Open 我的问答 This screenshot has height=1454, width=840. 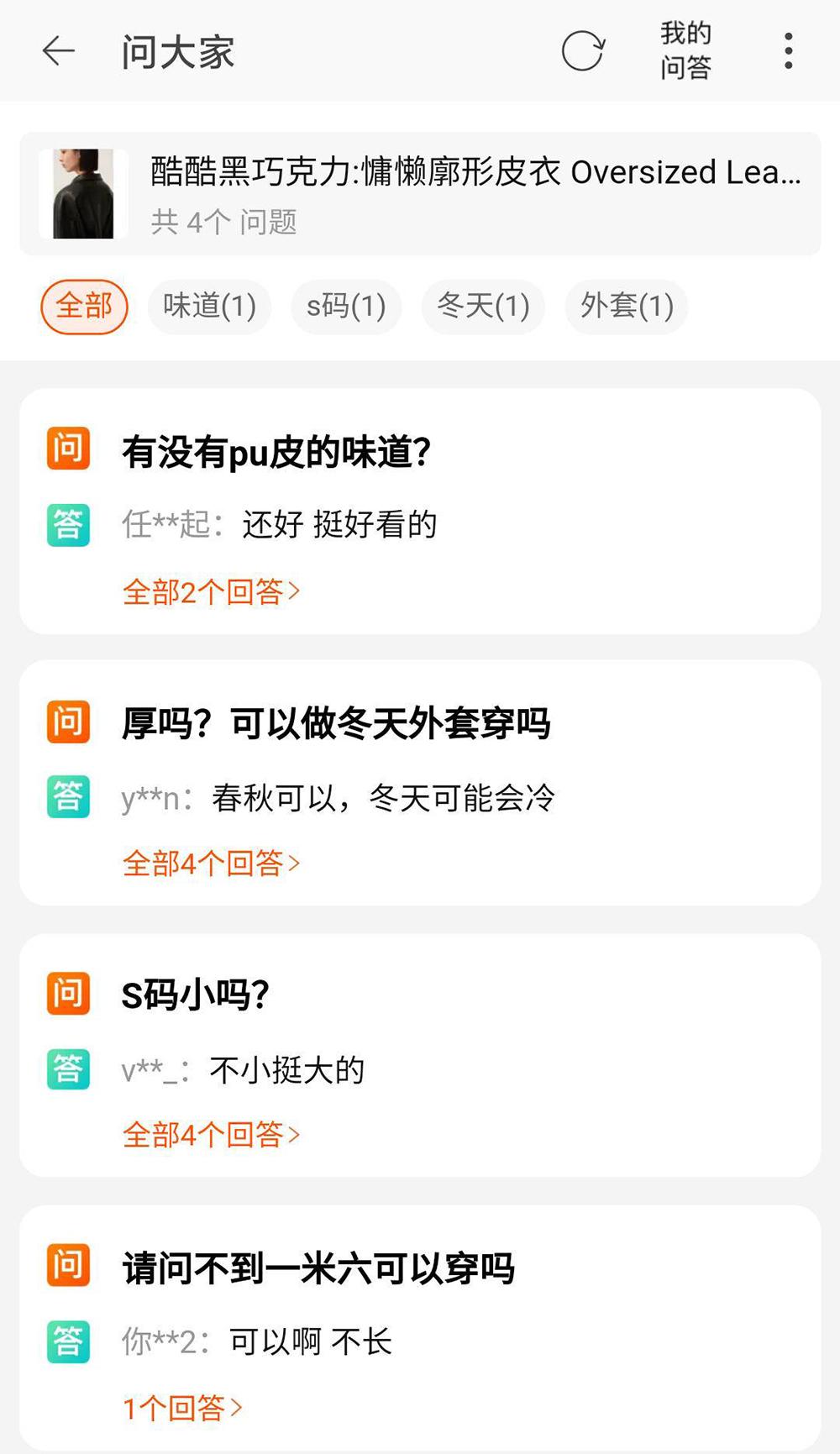coord(685,51)
